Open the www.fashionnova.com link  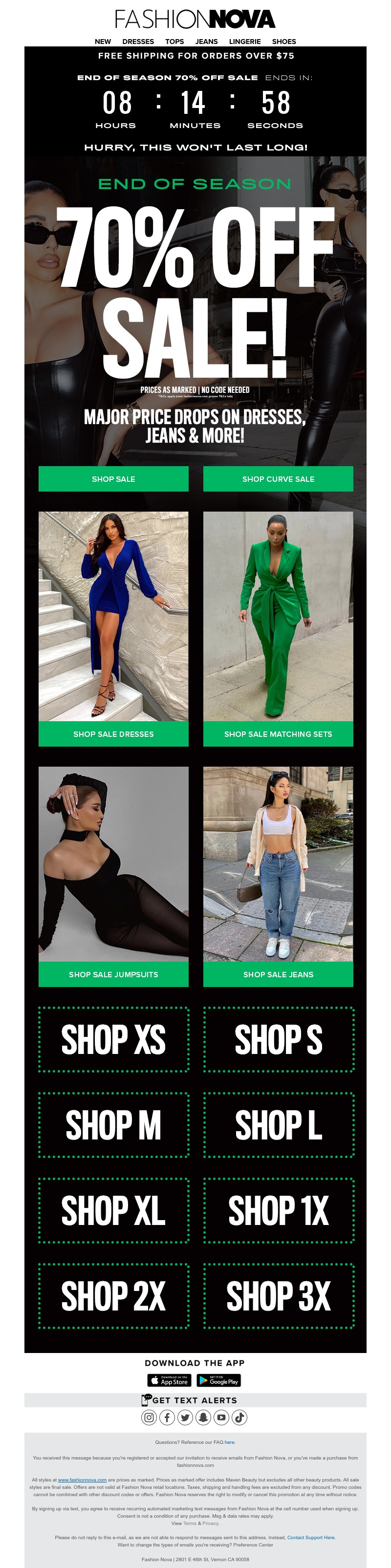(82, 1479)
